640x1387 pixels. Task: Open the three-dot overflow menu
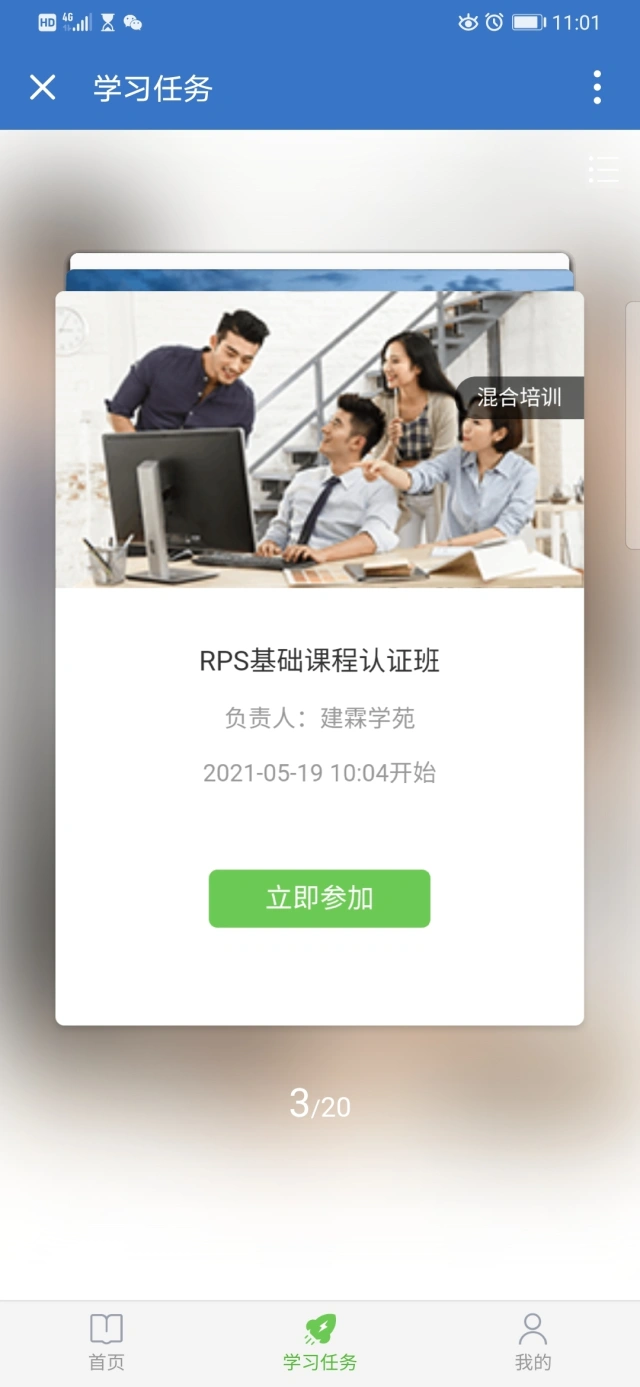point(597,88)
